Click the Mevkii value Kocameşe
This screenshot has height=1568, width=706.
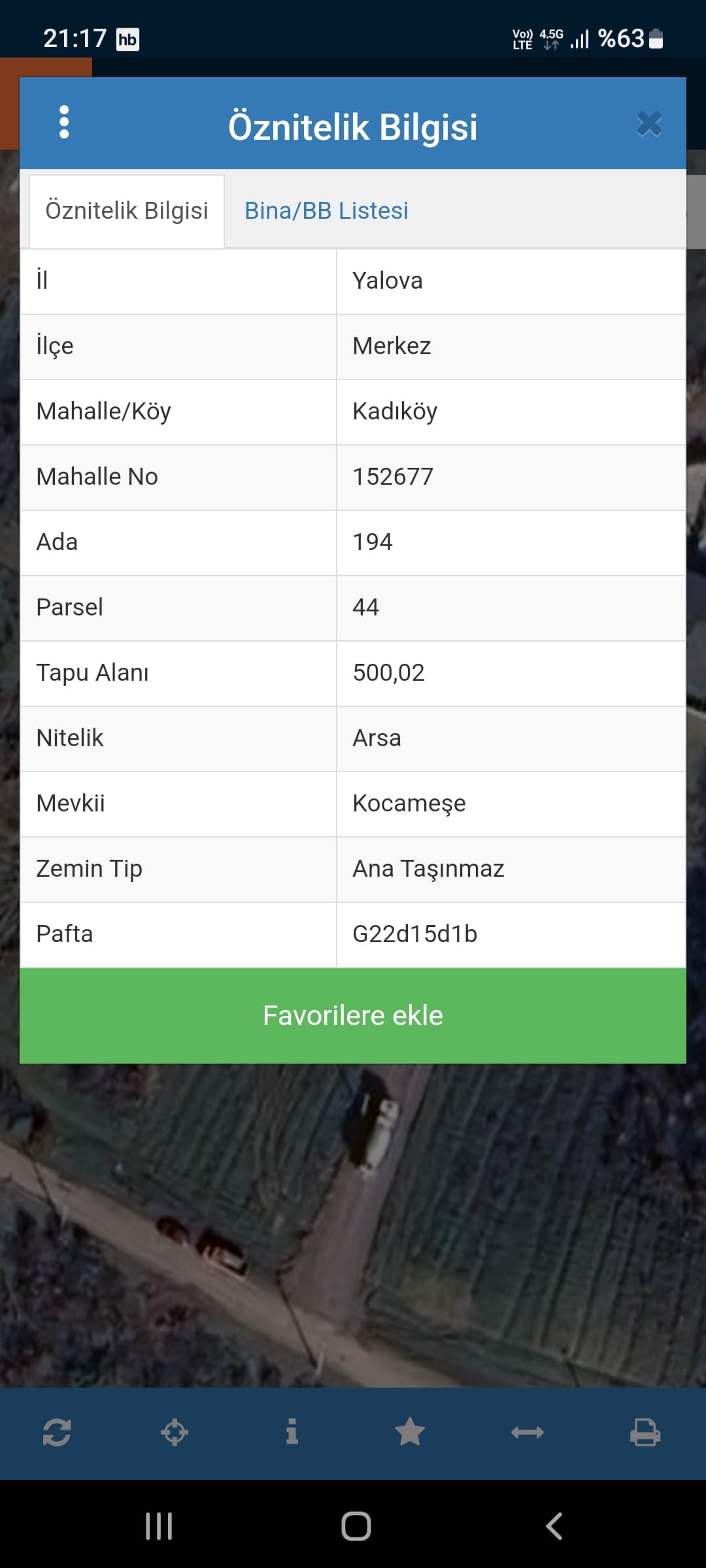coord(409,804)
